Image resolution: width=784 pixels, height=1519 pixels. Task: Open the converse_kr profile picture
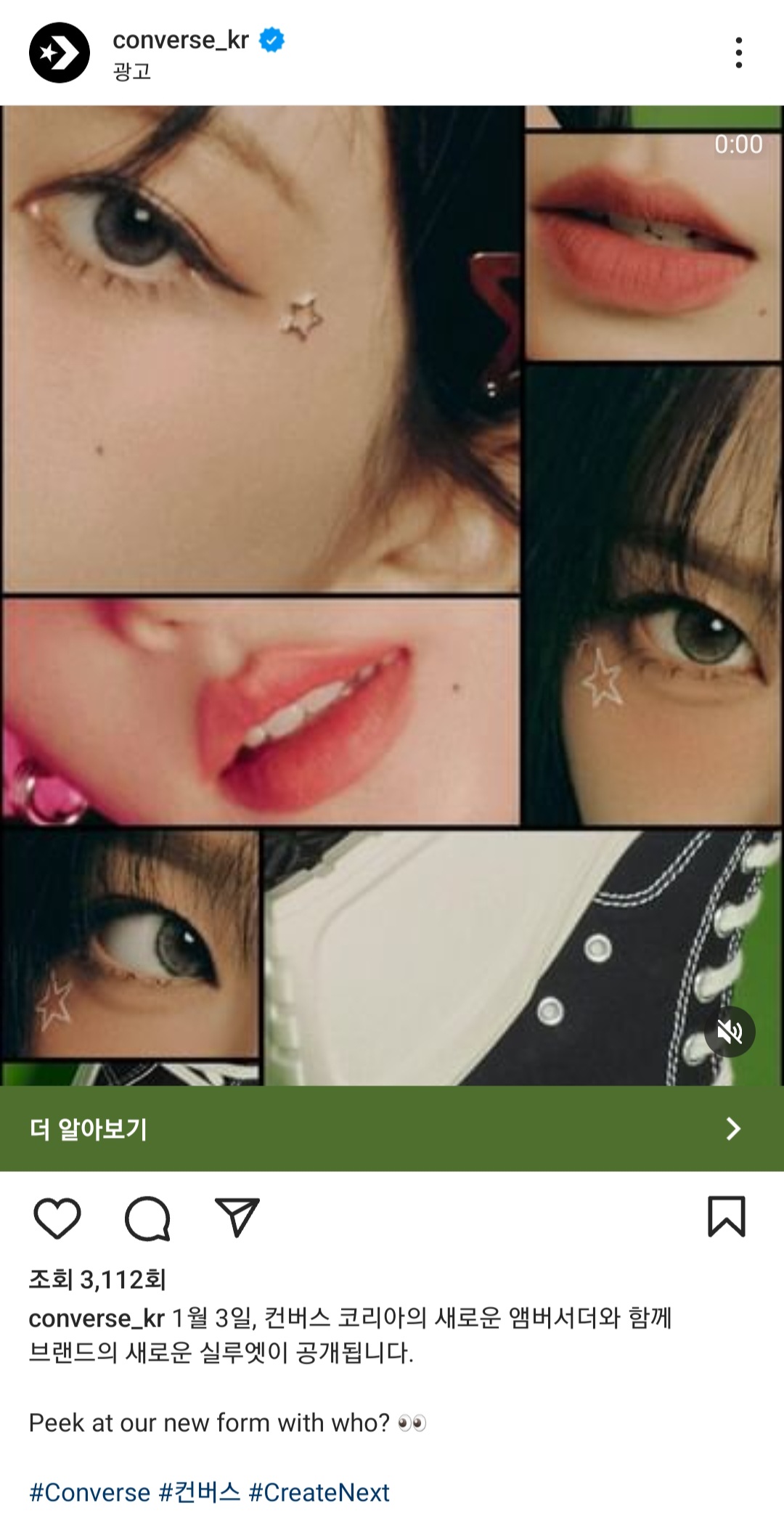pos(60,52)
